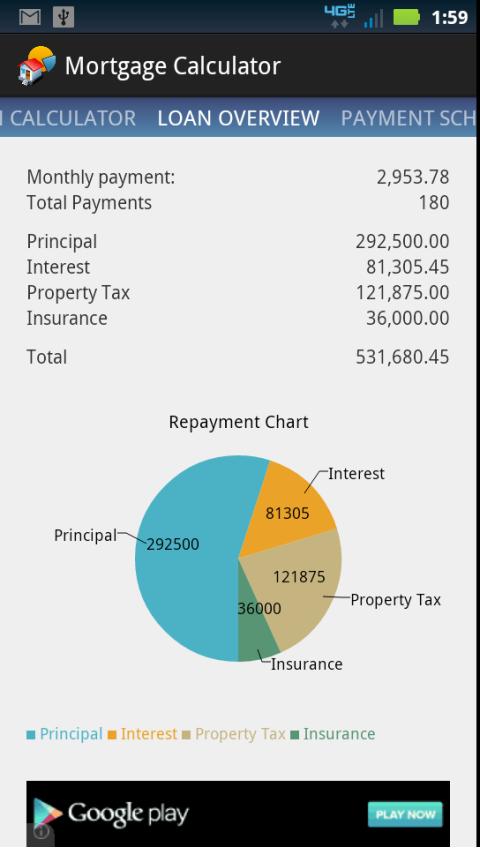Open the ad info icon
Screen dimensions: 480x854
coord(40,833)
